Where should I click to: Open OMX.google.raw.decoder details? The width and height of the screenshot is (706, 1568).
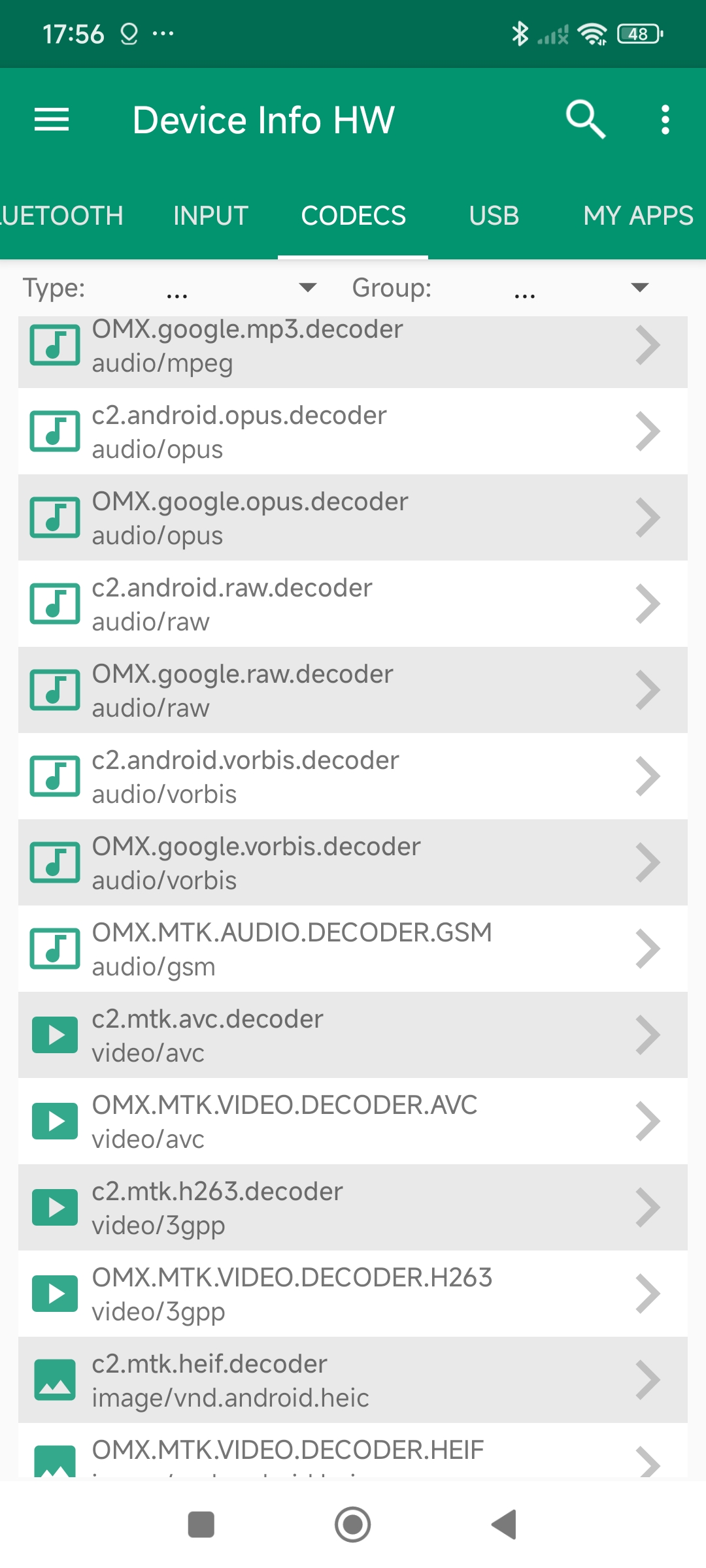[353, 691]
